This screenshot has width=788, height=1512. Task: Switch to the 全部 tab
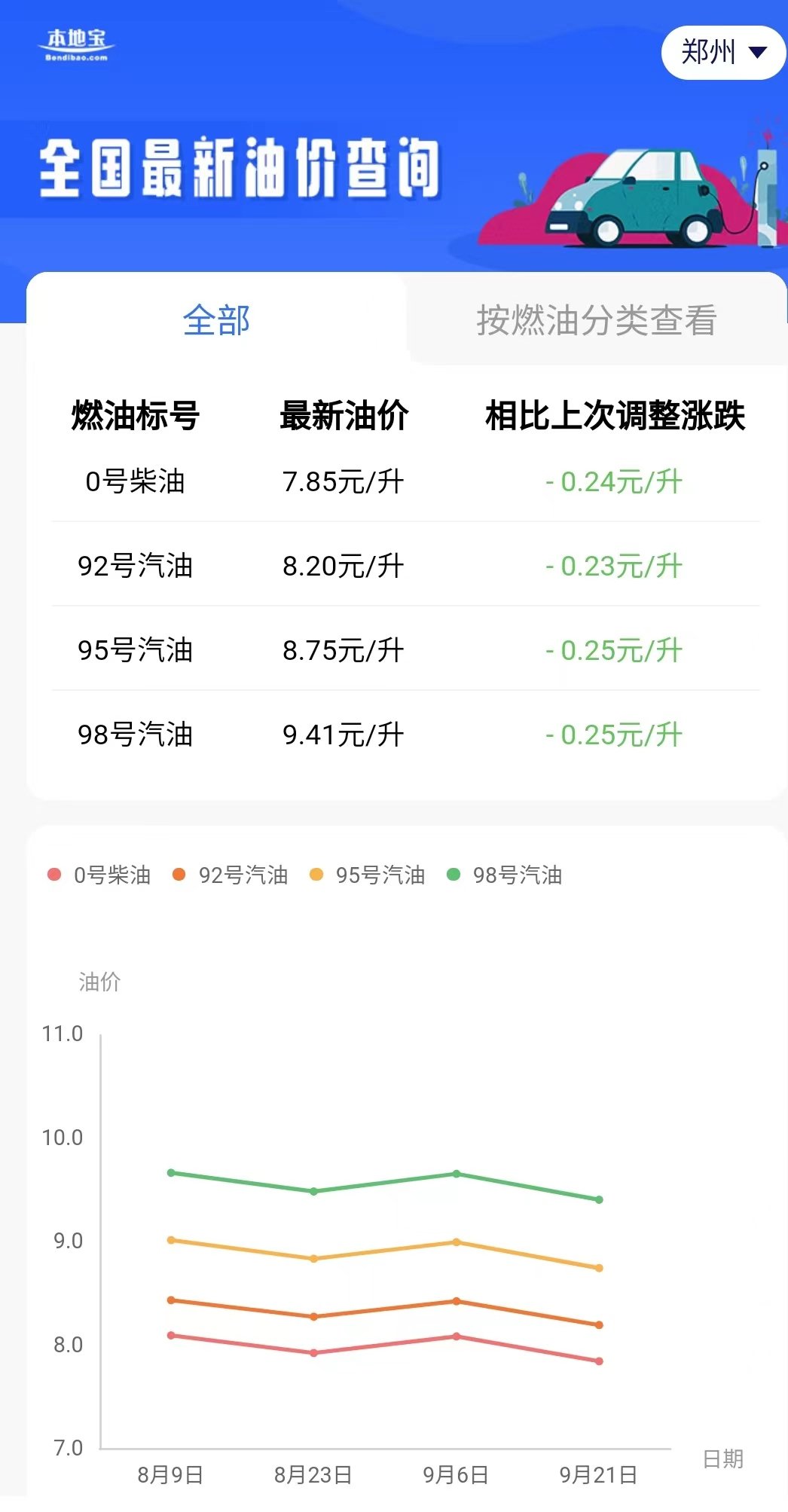[x=216, y=319]
